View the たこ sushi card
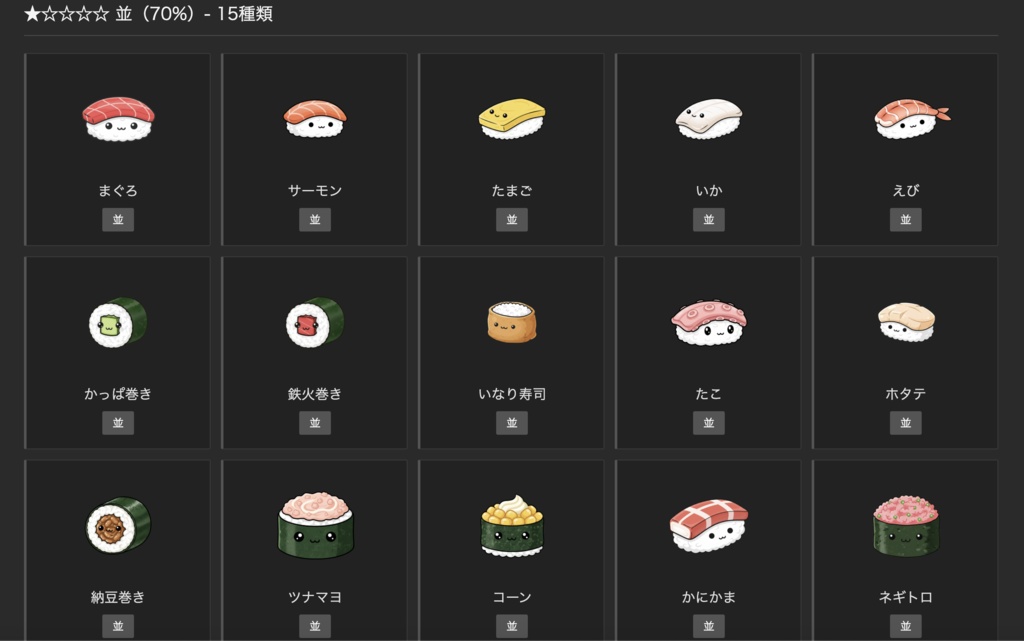The height and width of the screenshot is (641, 1024). point(709,353)
